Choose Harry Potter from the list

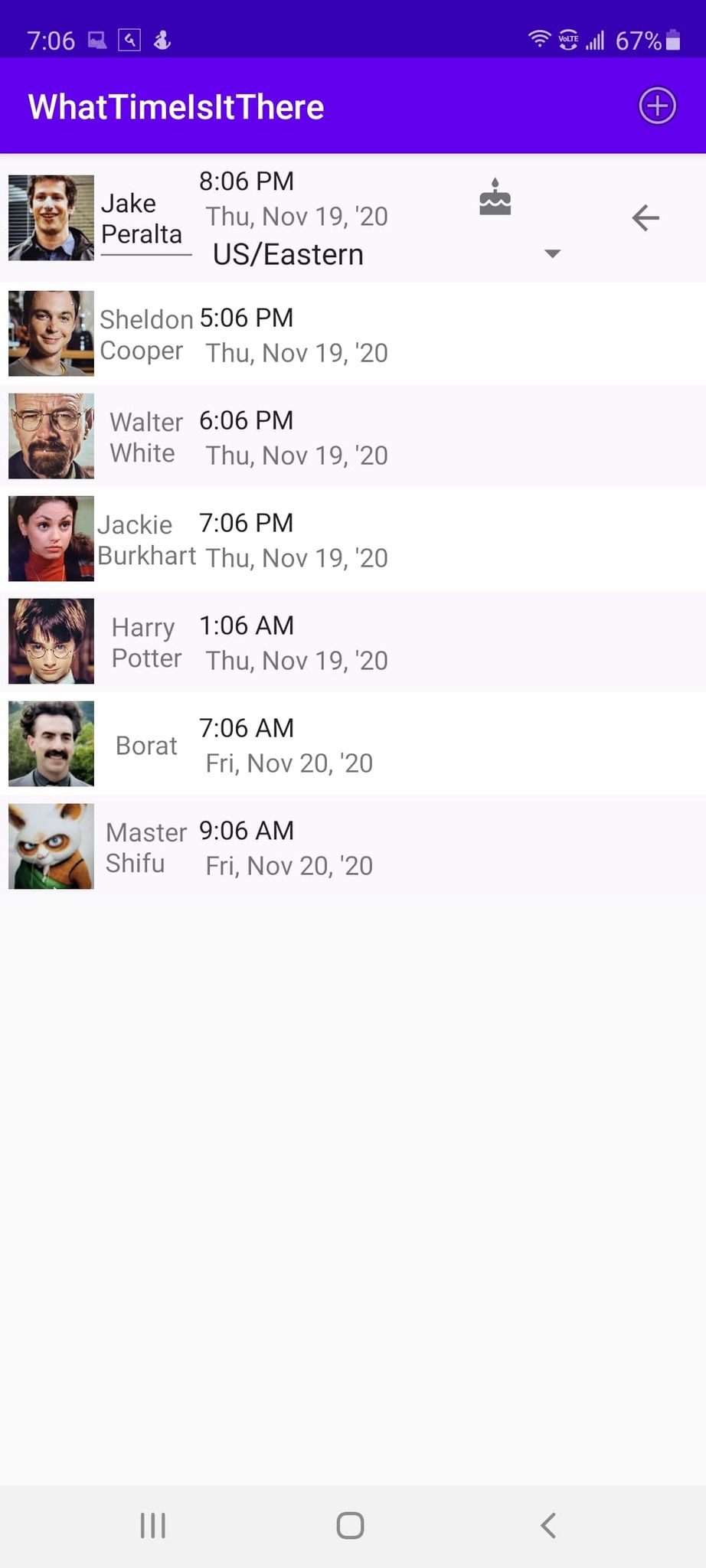[352, 642]
